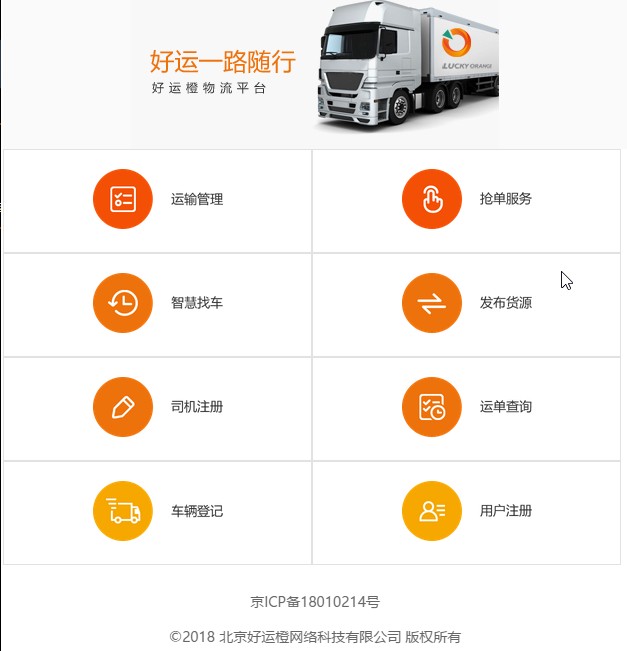The width and height of the screenshot is (627, 651).
Task: Open 车辆登记 vehicle registration
Action: click(157, 512)
